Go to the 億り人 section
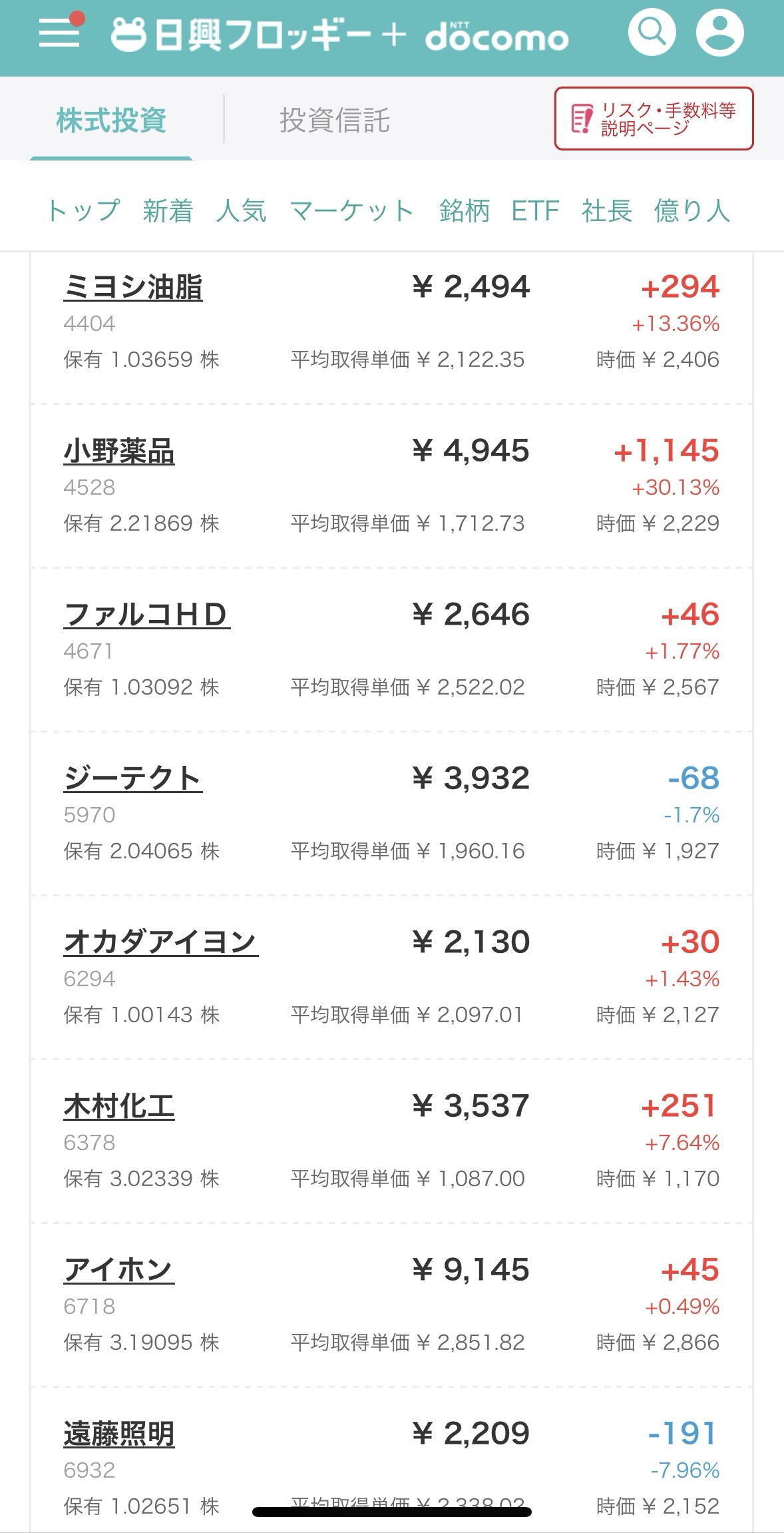The image size is (784, 1533). click(692, 210)
